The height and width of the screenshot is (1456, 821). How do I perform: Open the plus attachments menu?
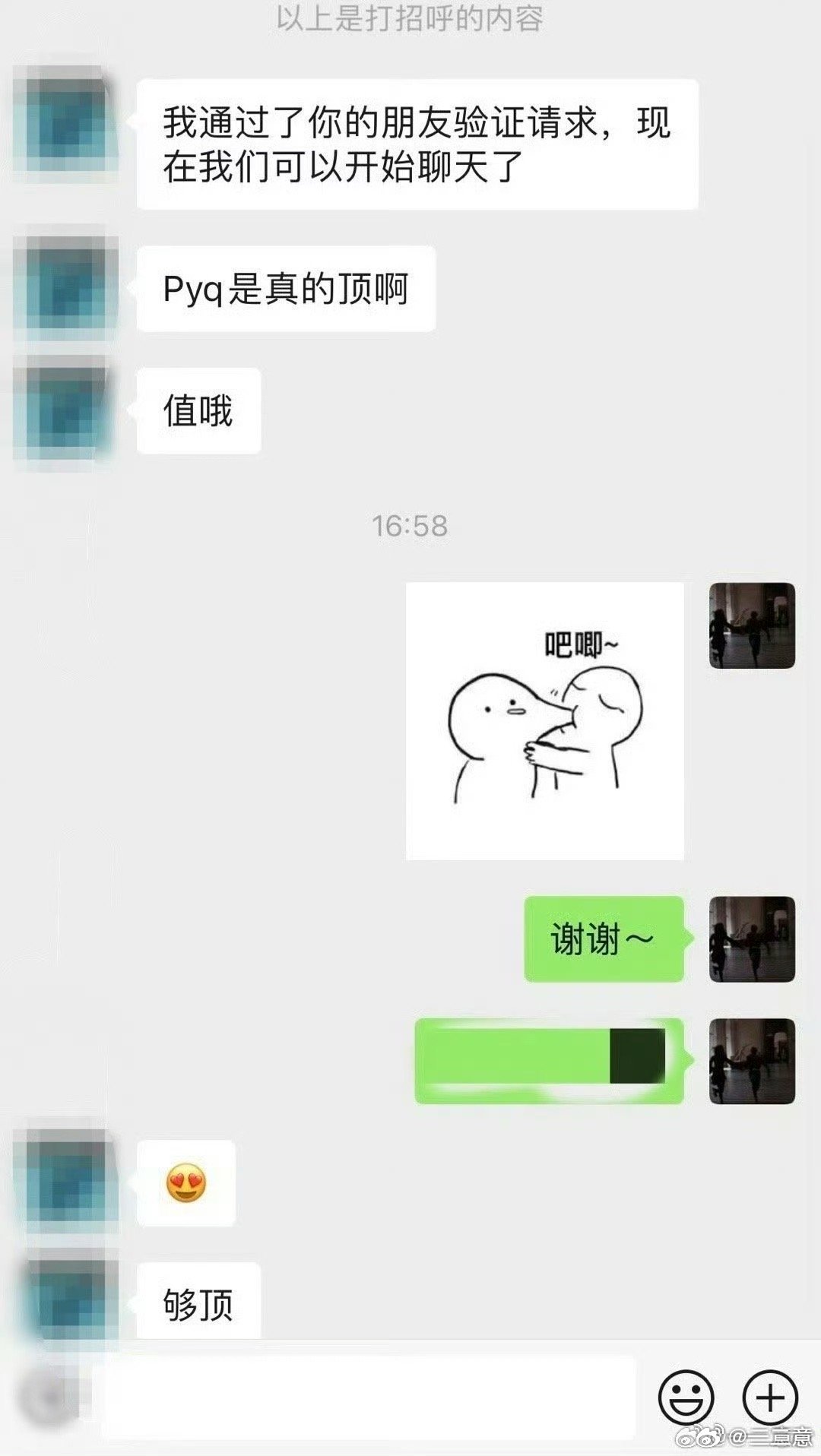click(x=770, y=1398)
